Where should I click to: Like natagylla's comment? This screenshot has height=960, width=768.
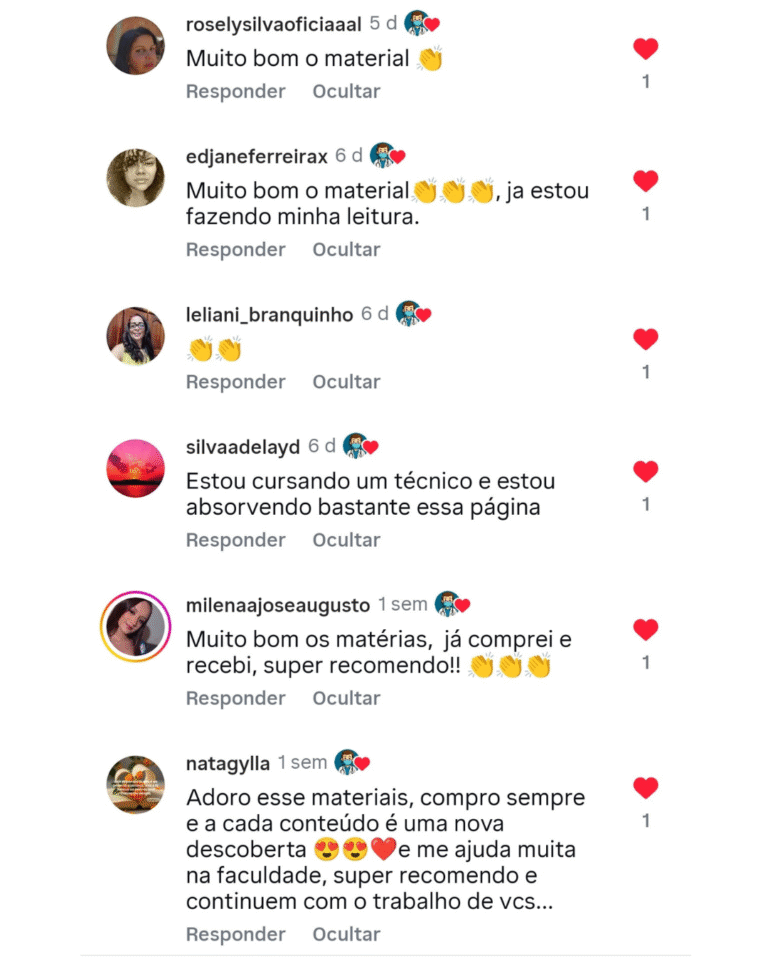tap(646, 788)
